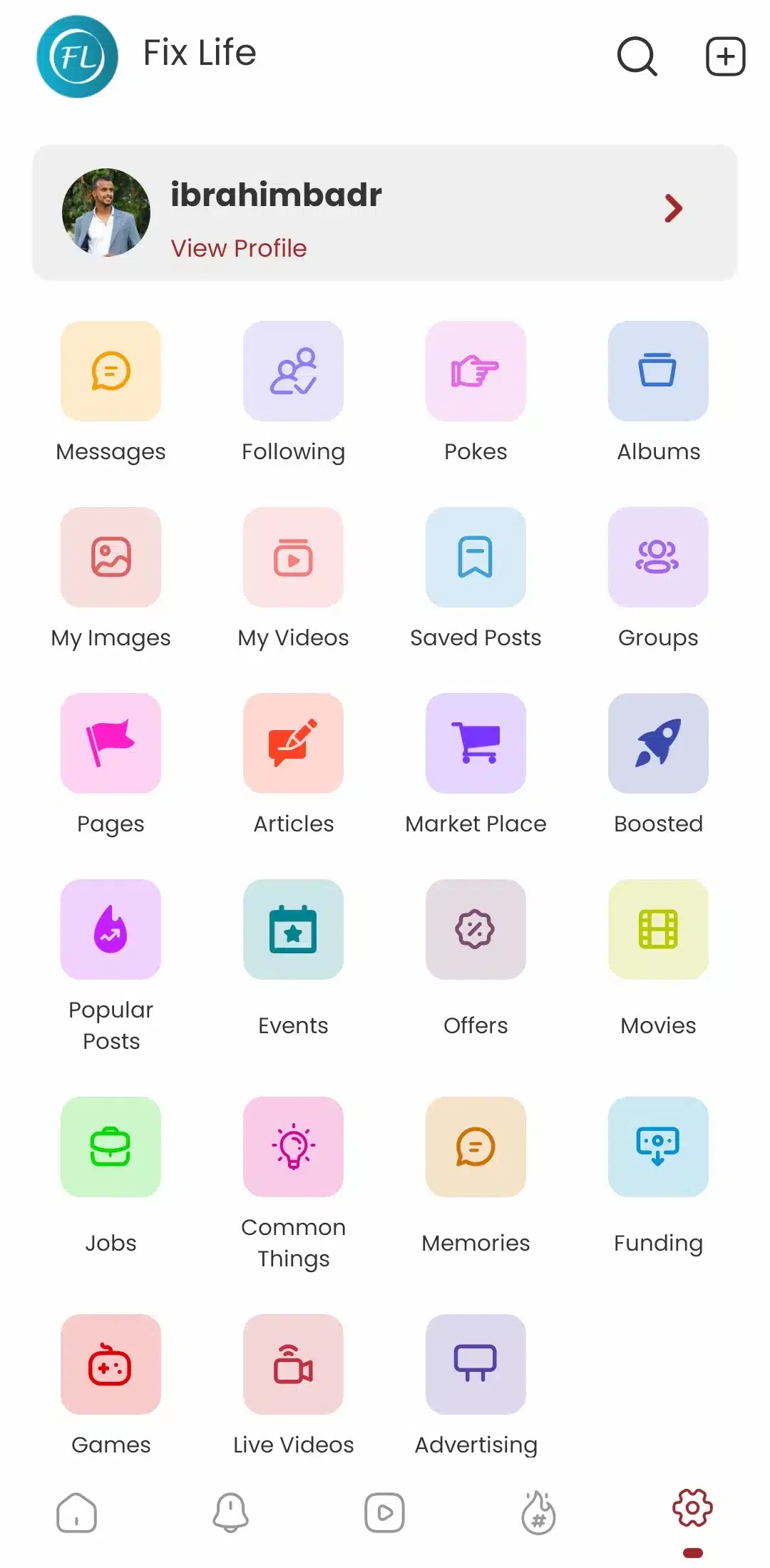Open the Albums section
This screenshot has height=1568, width=770.
pos(658,371)
